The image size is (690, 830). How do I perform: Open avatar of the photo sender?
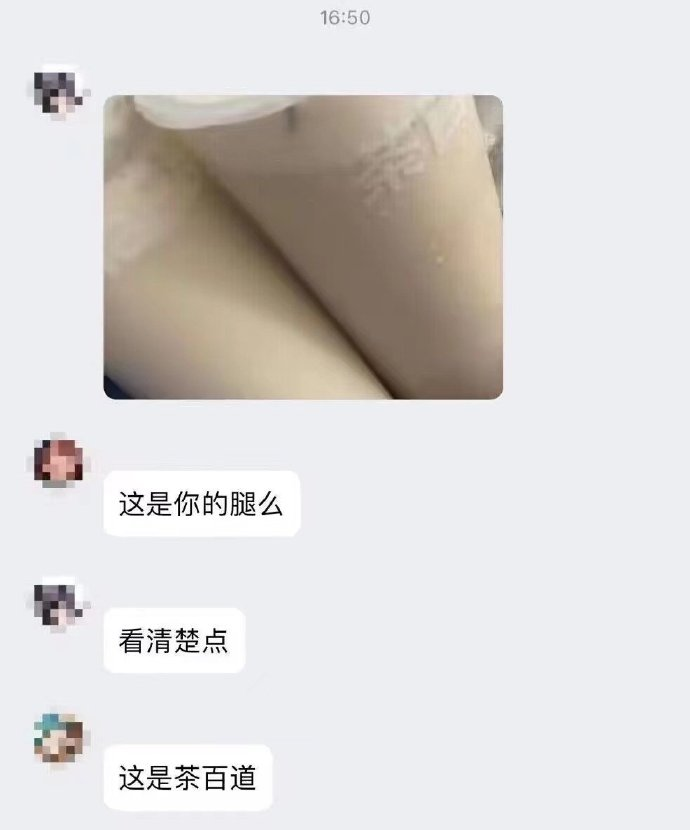coord(59,94)
